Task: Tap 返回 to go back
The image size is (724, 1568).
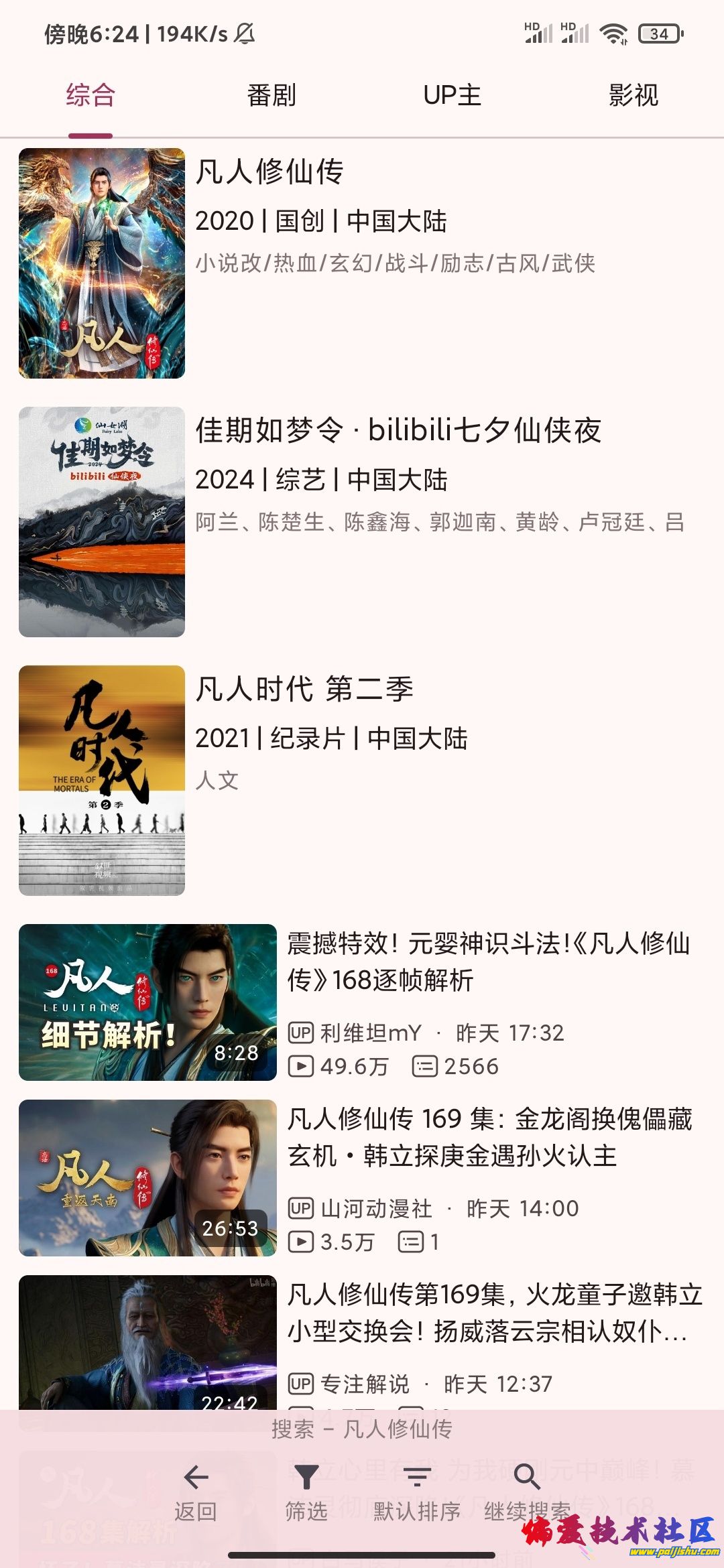Action: [x=195, y=1492]
